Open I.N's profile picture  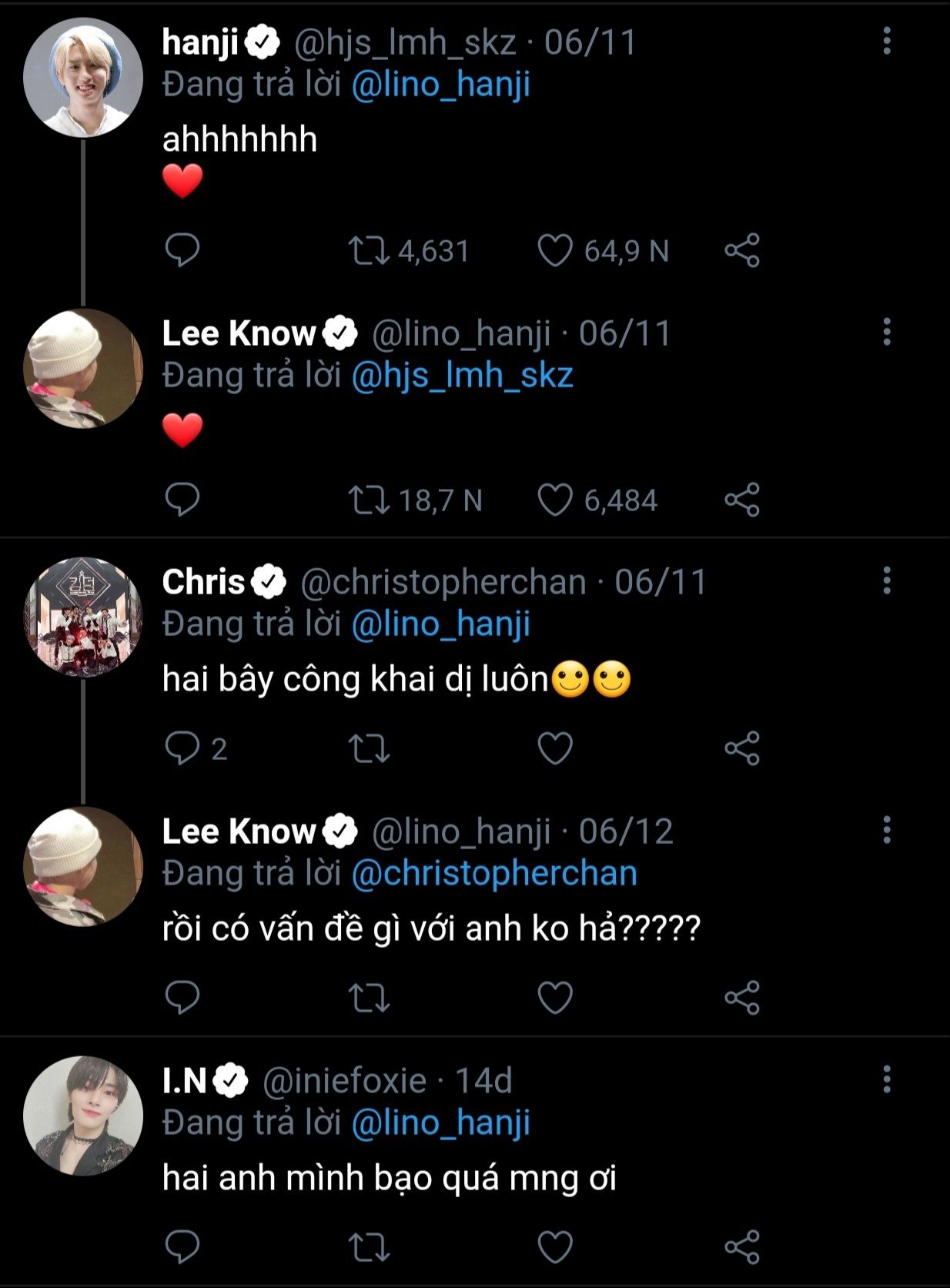click(83, 1115)
